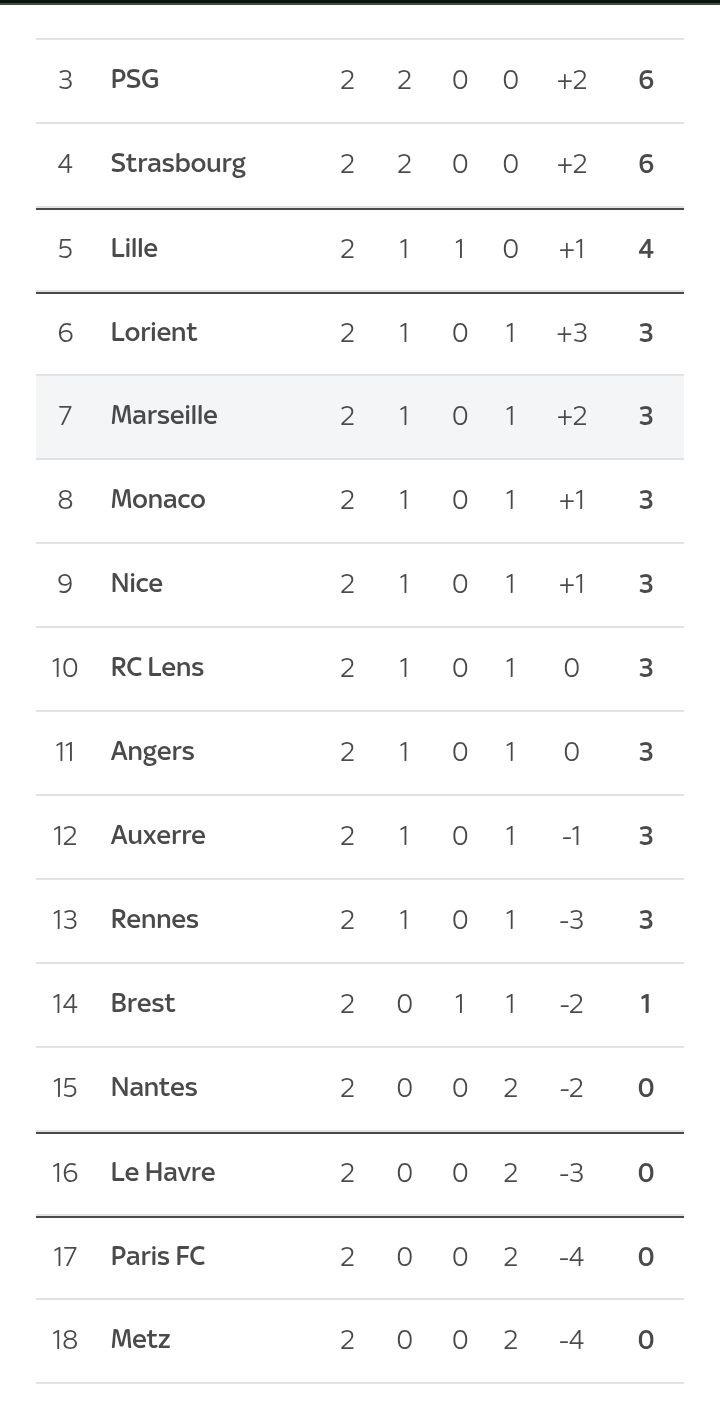View RC Lens team details

click(x=157, y=668)
